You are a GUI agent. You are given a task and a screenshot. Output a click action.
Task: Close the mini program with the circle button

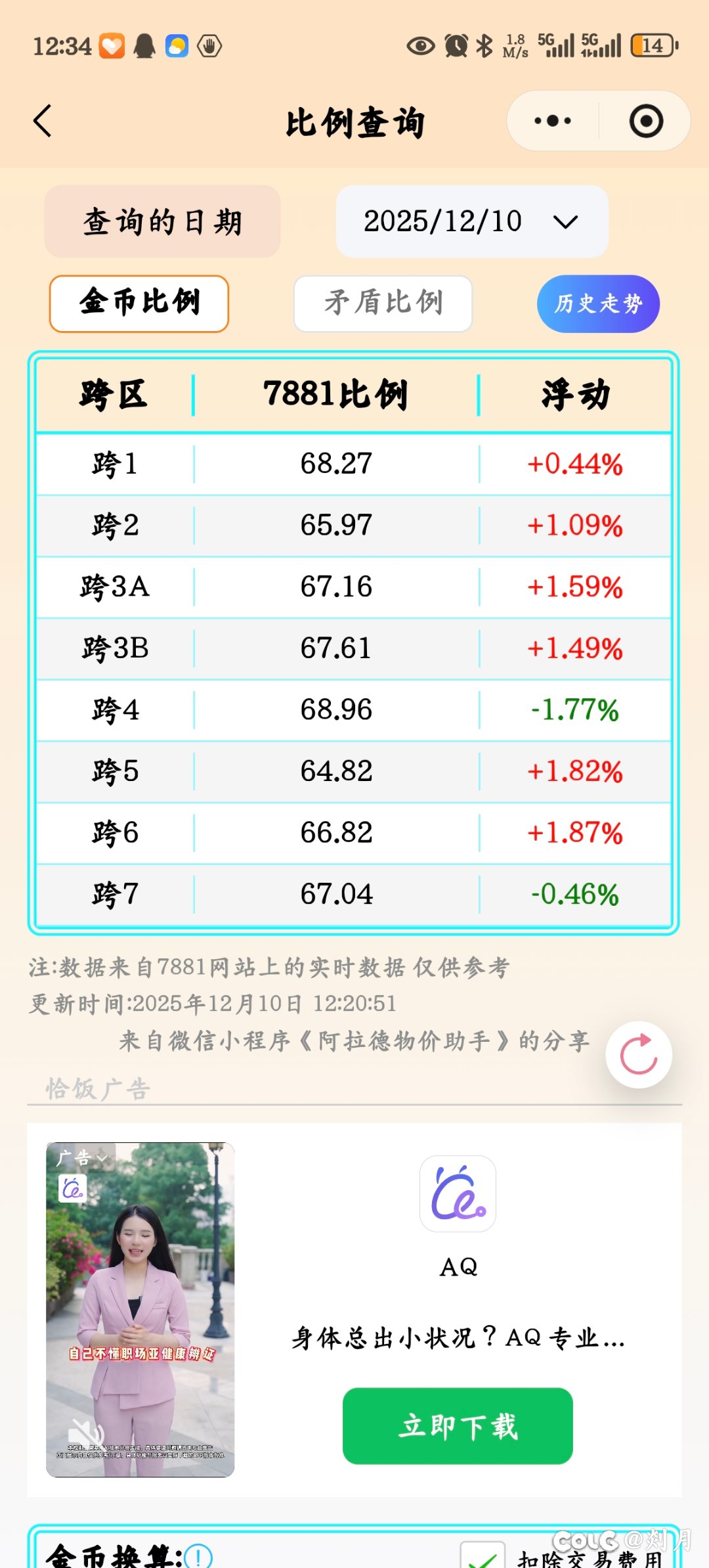646,122
